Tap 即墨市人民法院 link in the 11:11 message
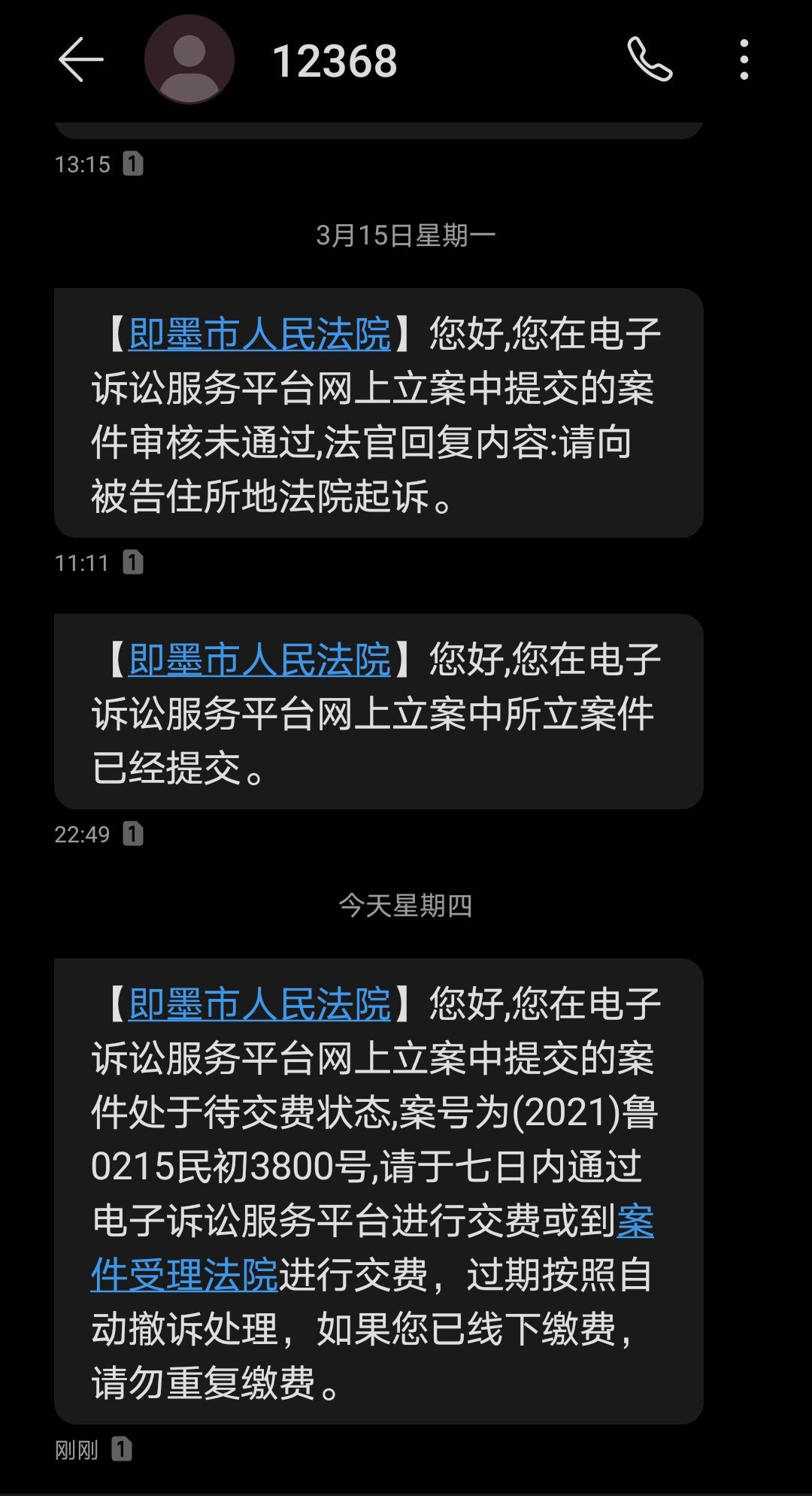This screenshot has width=812, height=1496. [259, 335]
